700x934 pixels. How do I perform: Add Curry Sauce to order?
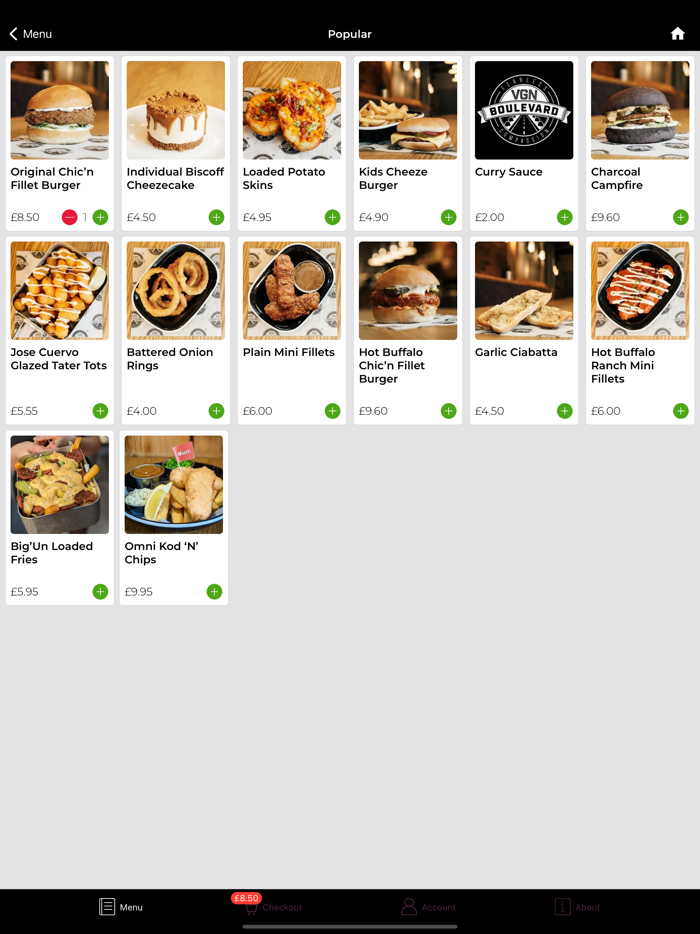(564, 217)
